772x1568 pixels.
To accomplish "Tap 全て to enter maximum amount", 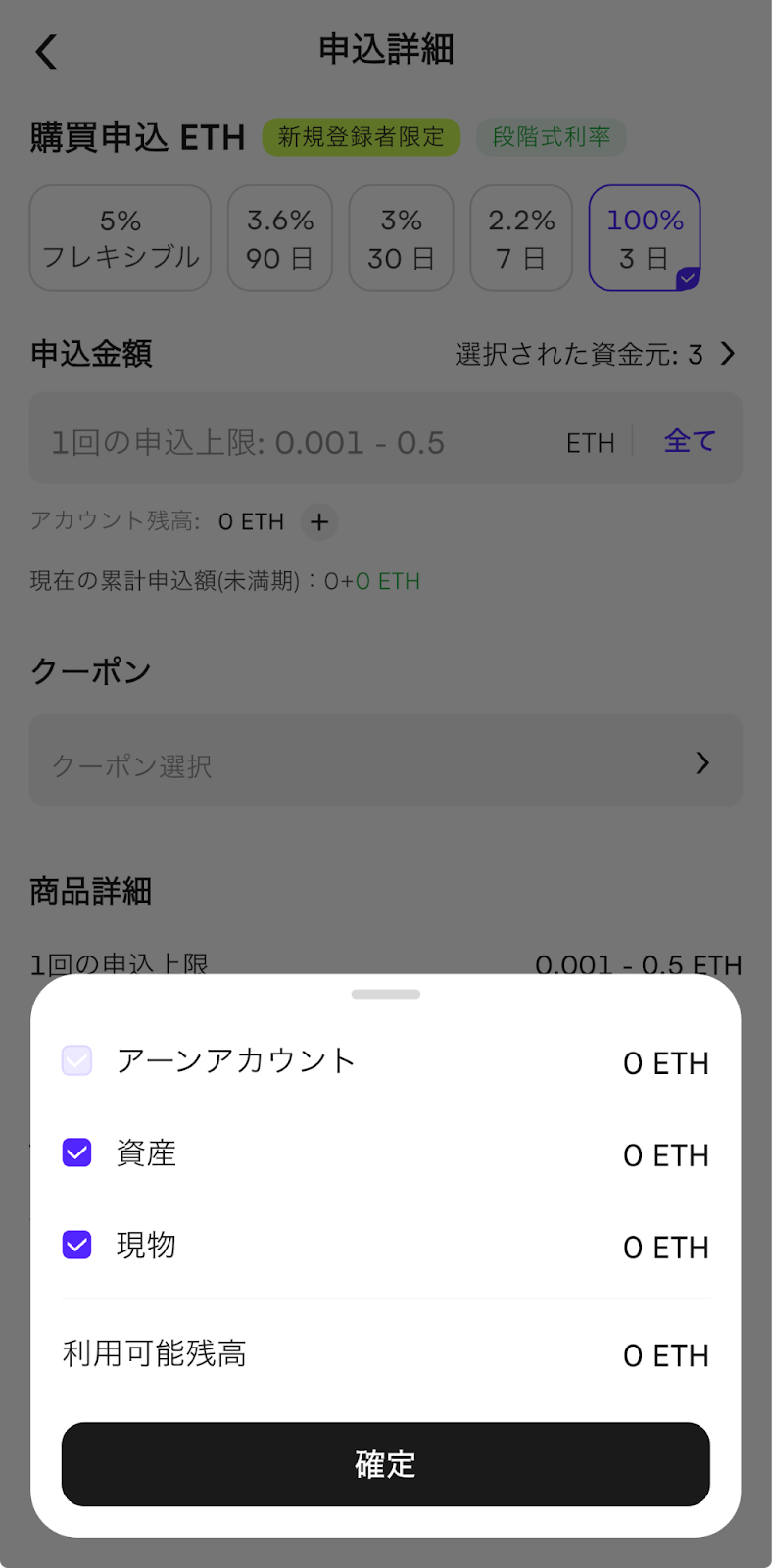I will pos(690,441).
